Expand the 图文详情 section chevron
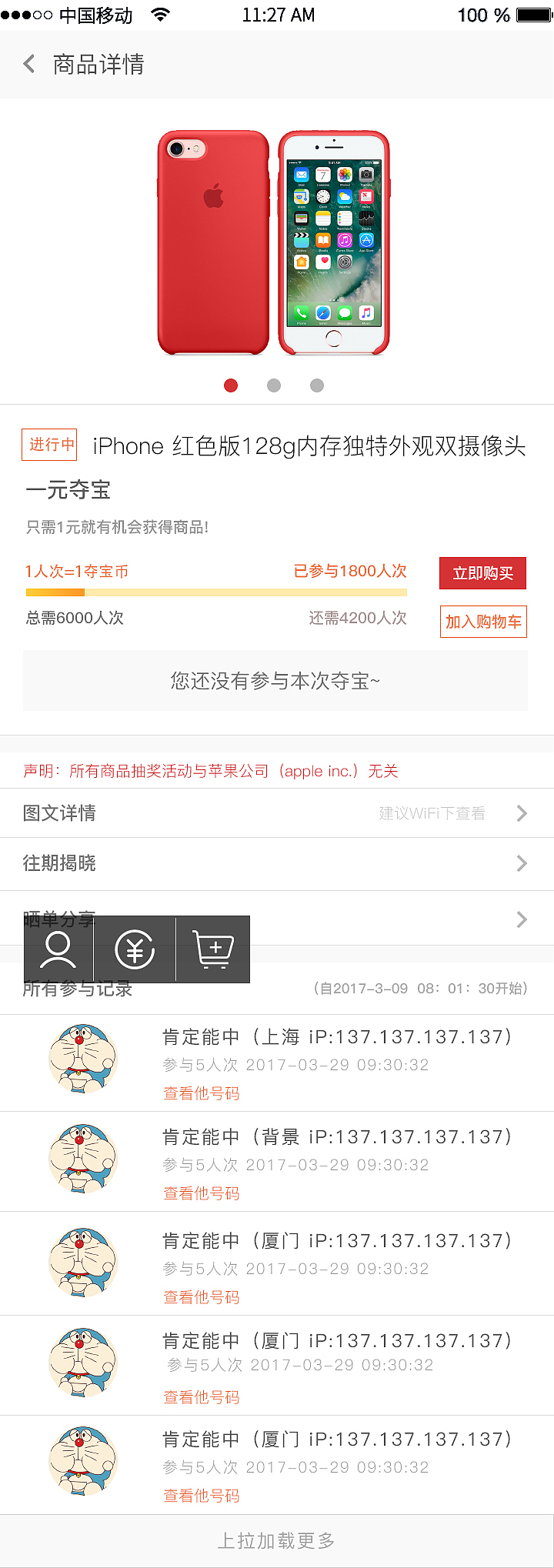Image resolution: width=554 pixels, height=1568 pixels. pyautogui.click(x=520, y=813)
